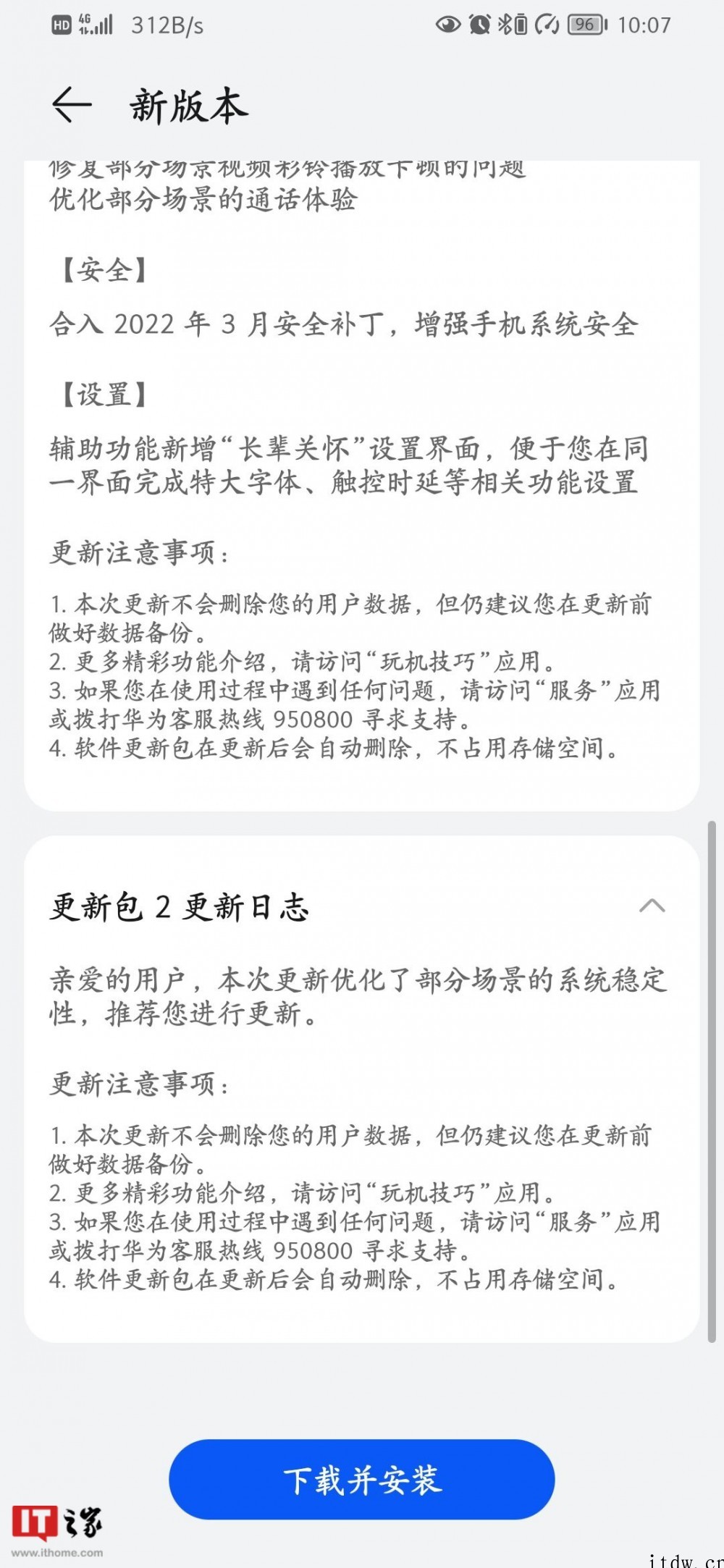Tap the 下载并安装 button
Screen dimensions: 724x1568
[362, 1479]
